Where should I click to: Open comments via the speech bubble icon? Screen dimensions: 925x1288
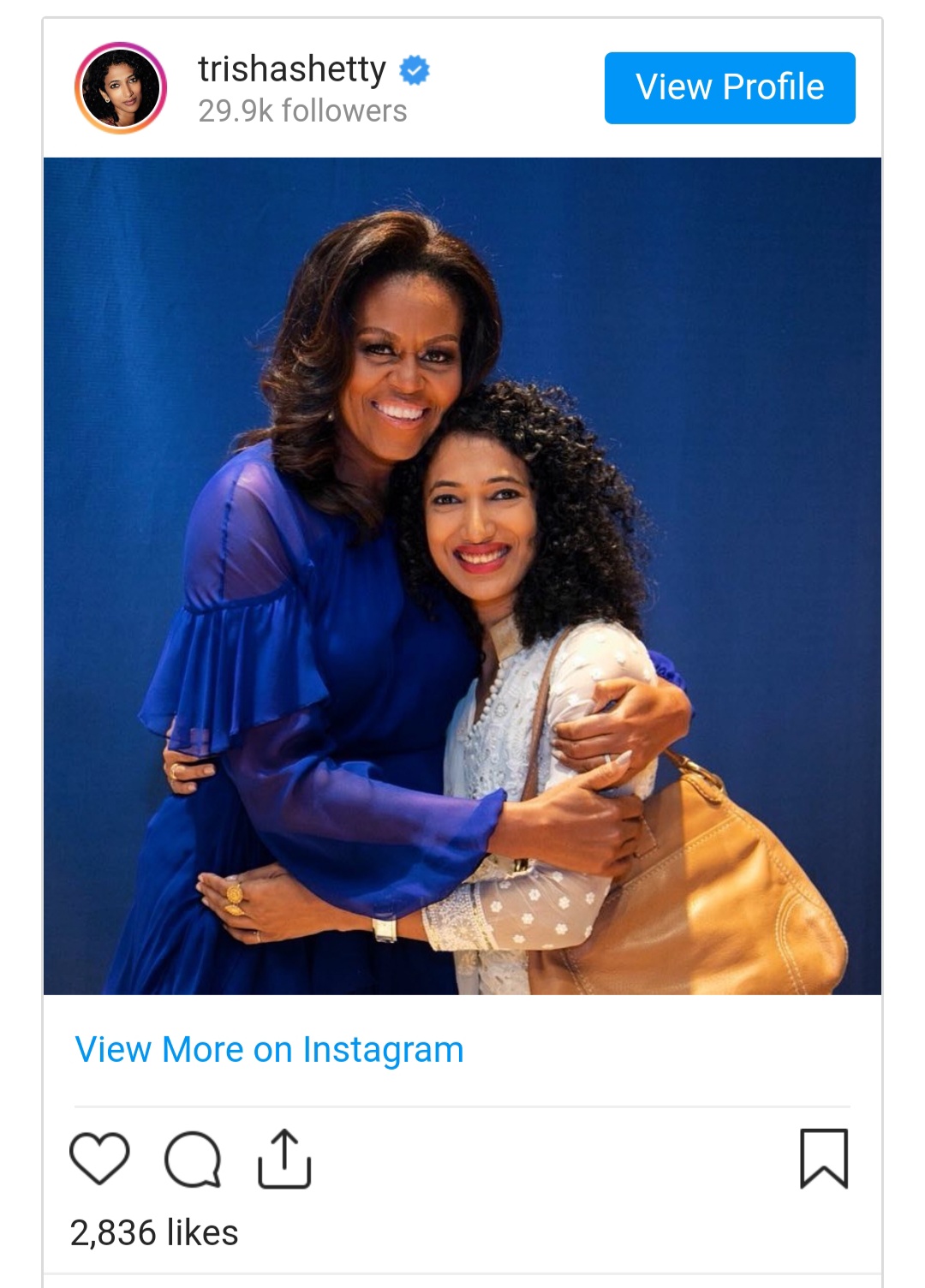[x=193, y=1160]
